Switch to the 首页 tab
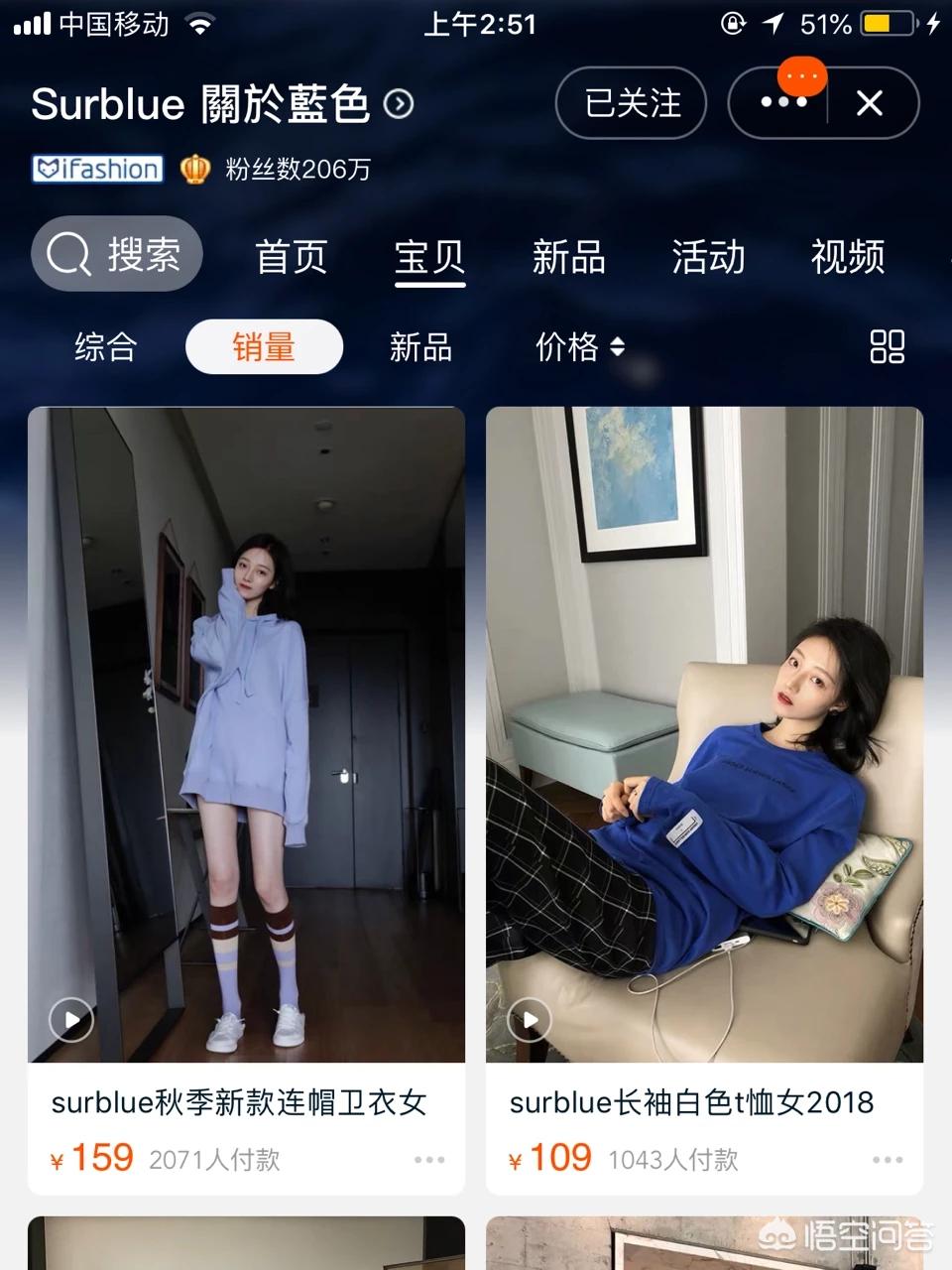The height and width of the screenshot is (1270, 952). click(x=291, y=257)
